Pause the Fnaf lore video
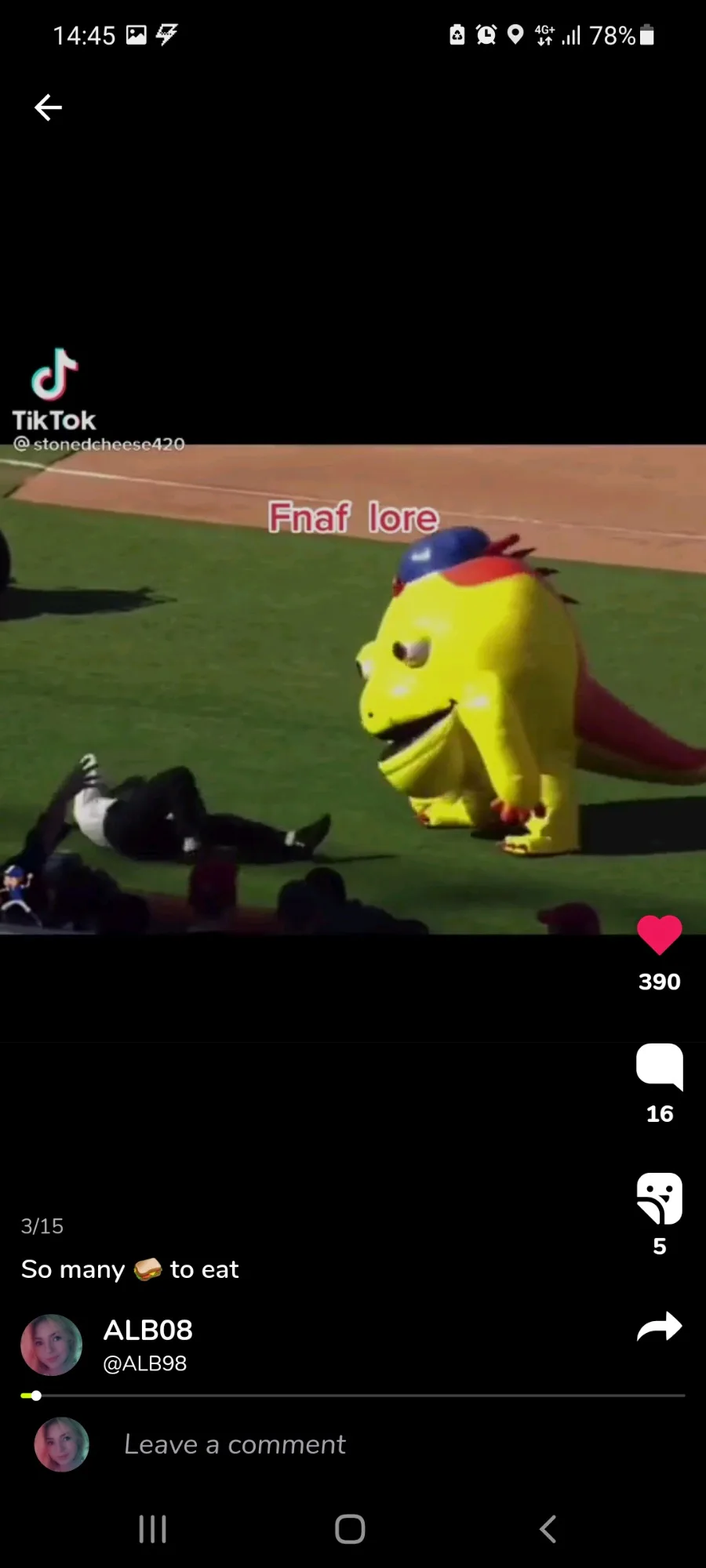 pos(353,690)
